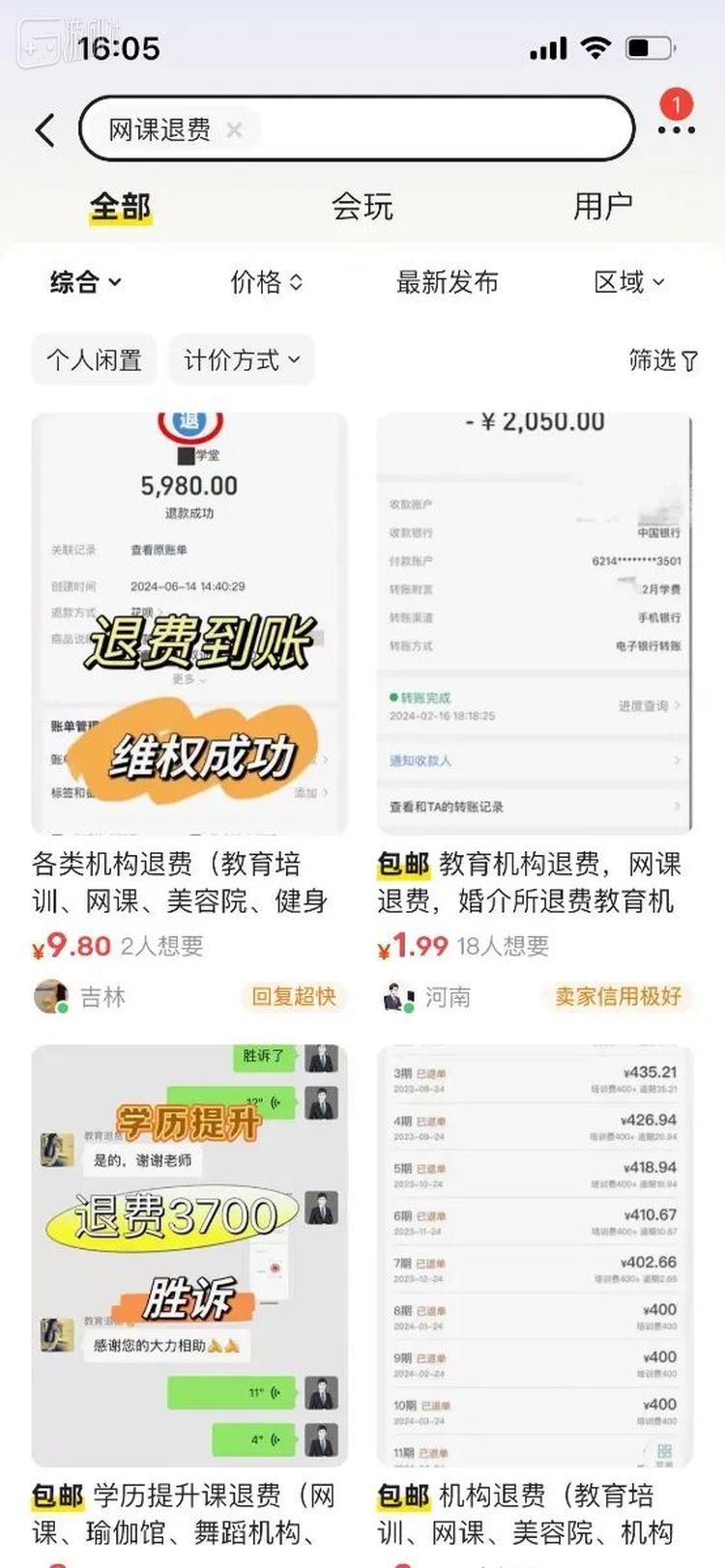
Task: Go back using the arrow
Action: click(44, 130)
